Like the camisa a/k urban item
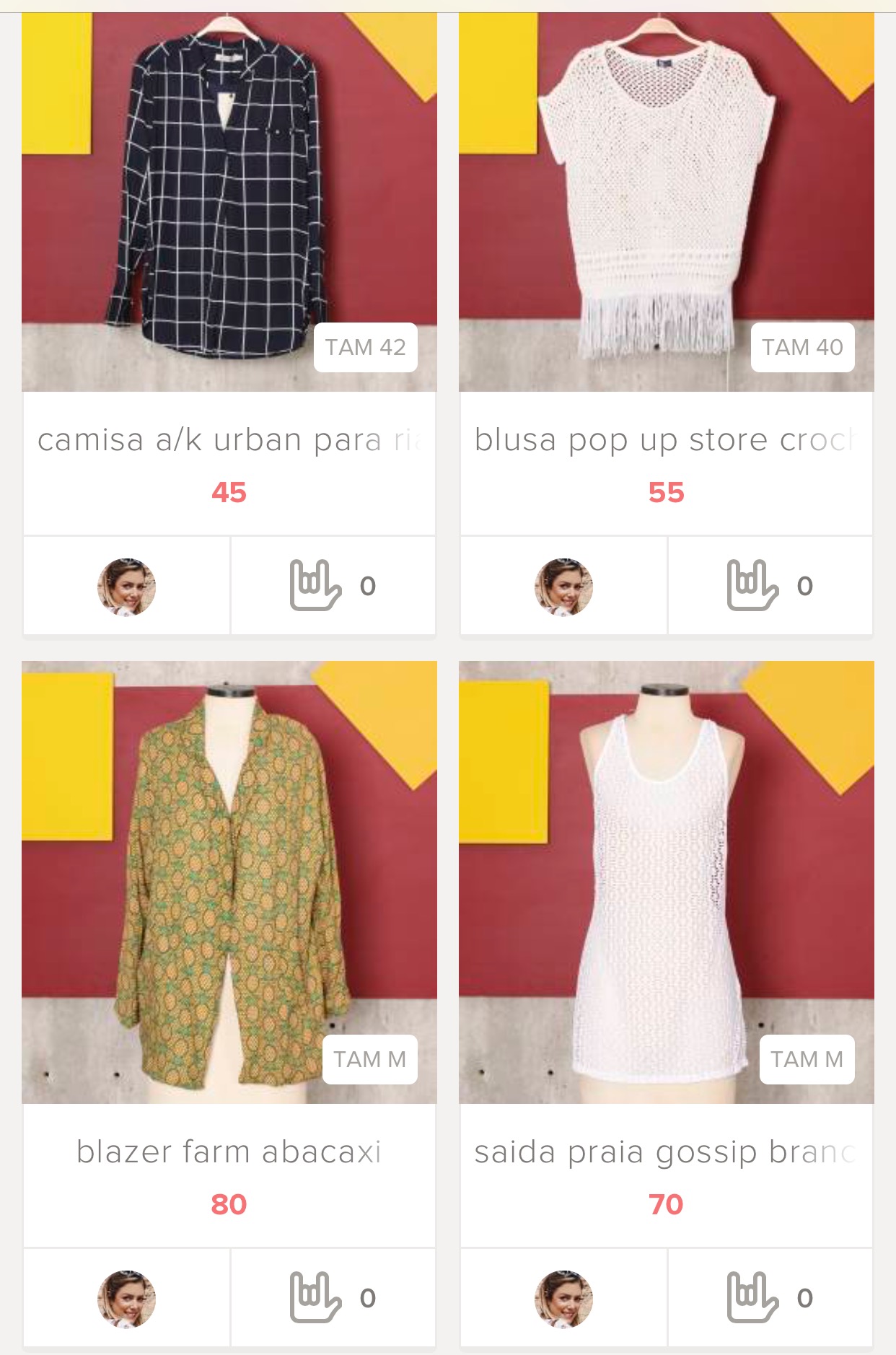The image size is (896, 1355). click(x=316, y=585)
